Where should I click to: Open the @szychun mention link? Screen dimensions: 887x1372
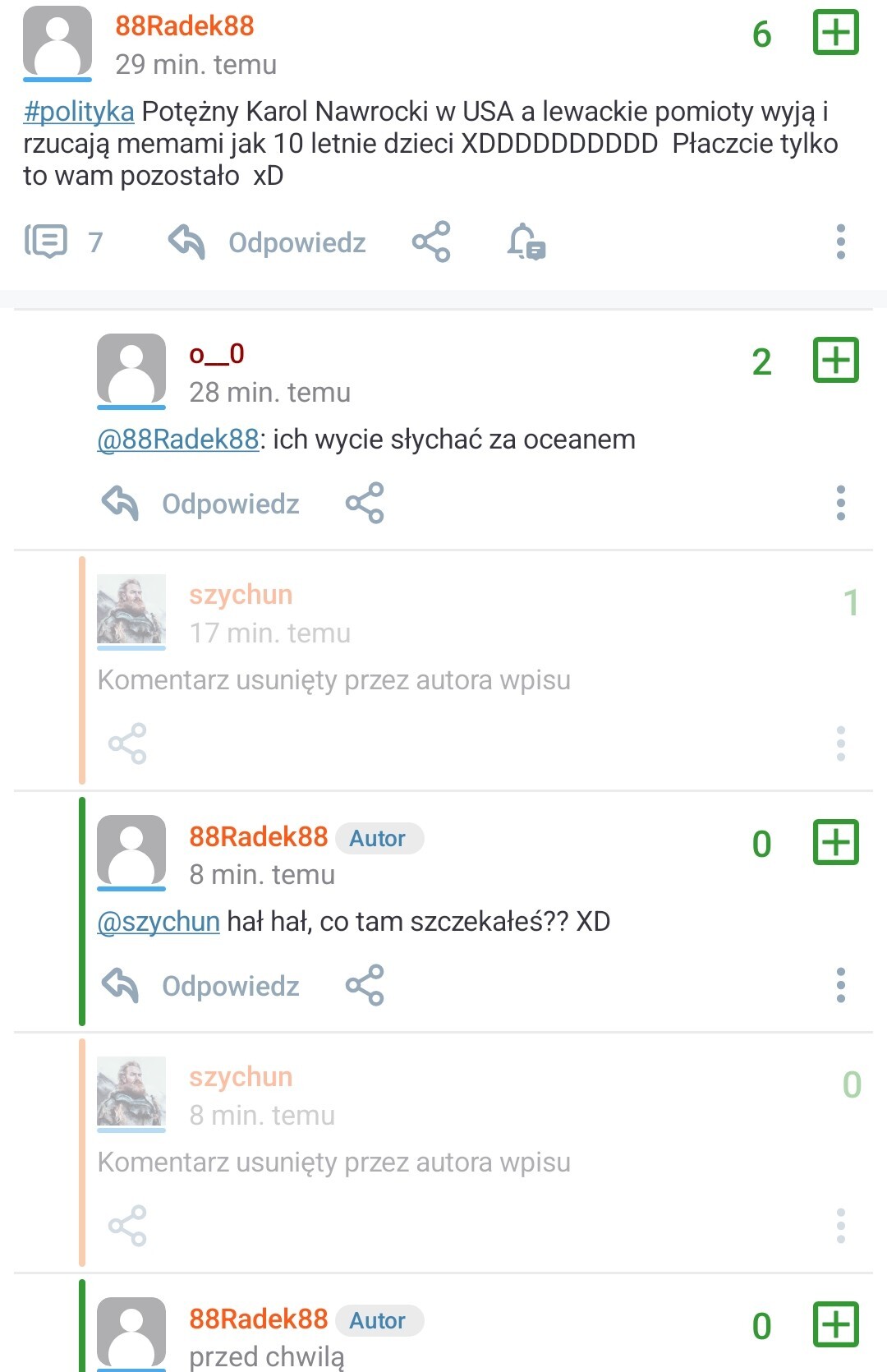pos(159,922)
